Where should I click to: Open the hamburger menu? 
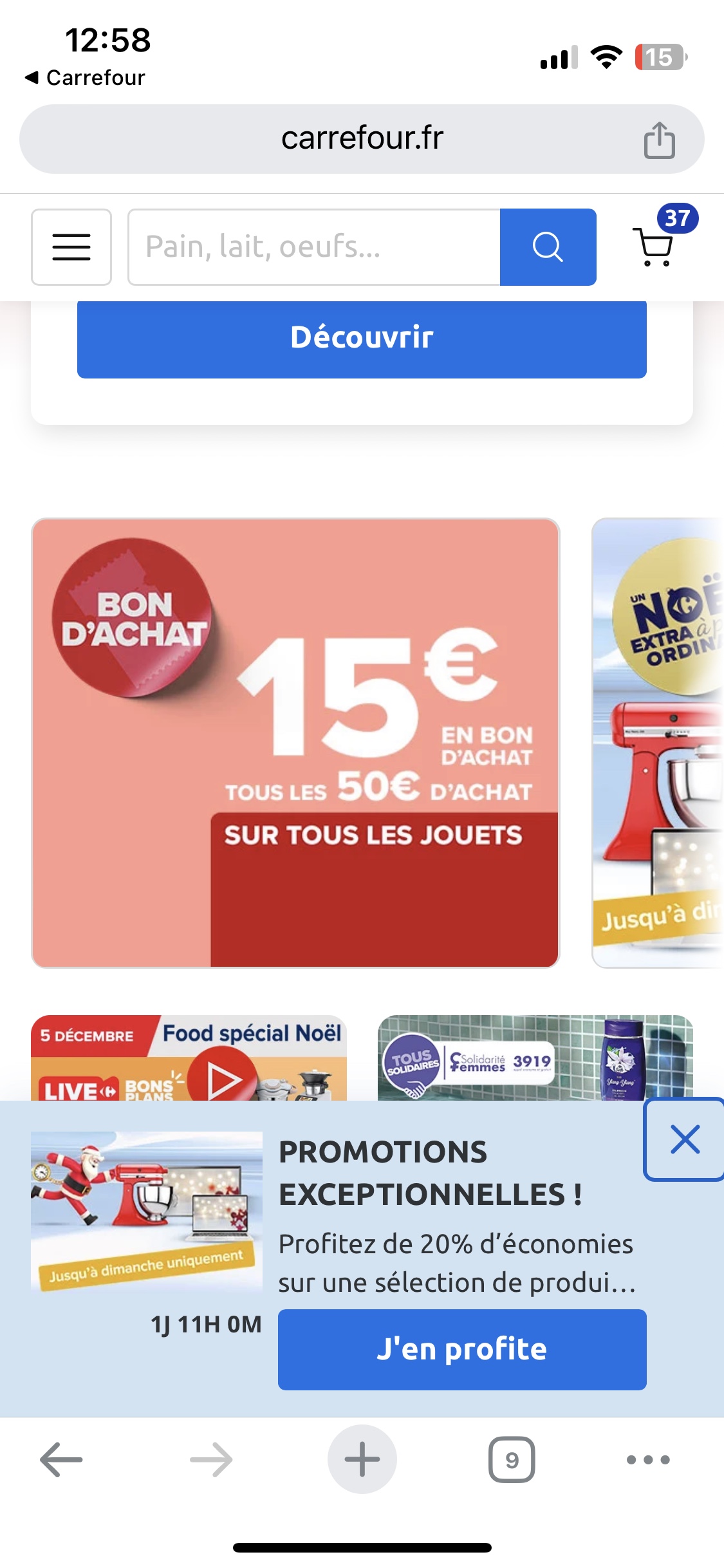pos(71,247)
